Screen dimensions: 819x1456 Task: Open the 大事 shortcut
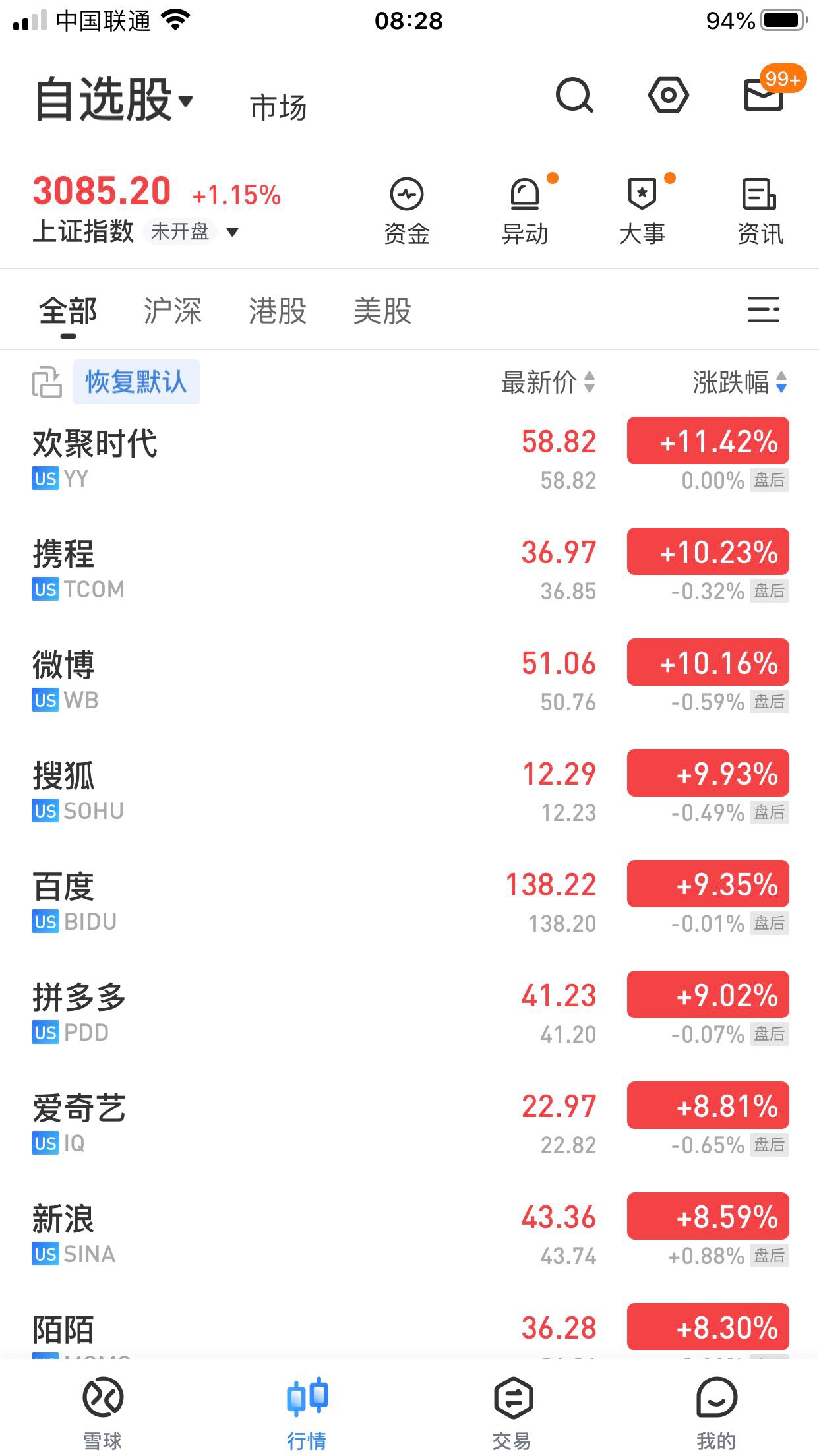point(642,211)
